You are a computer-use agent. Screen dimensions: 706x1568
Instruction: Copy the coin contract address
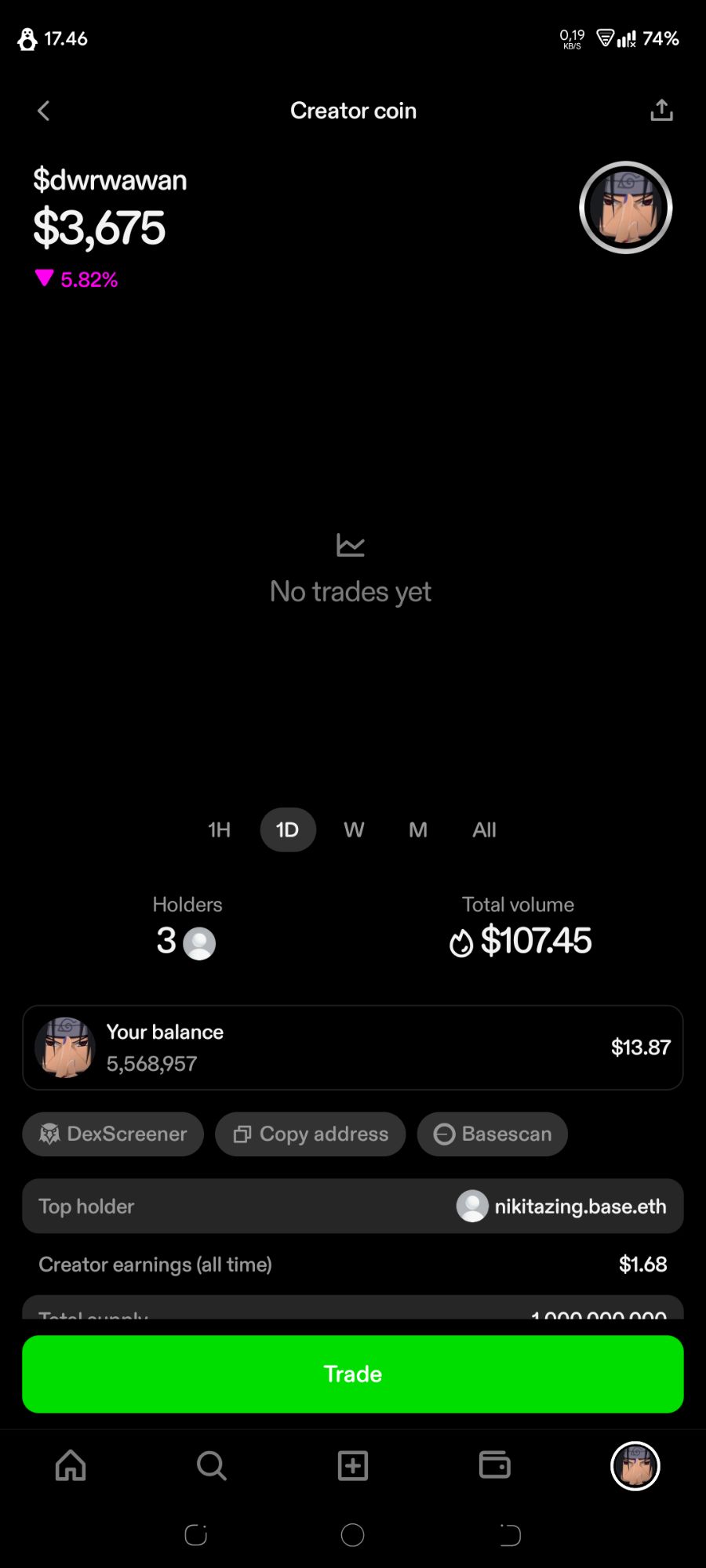311,1134
